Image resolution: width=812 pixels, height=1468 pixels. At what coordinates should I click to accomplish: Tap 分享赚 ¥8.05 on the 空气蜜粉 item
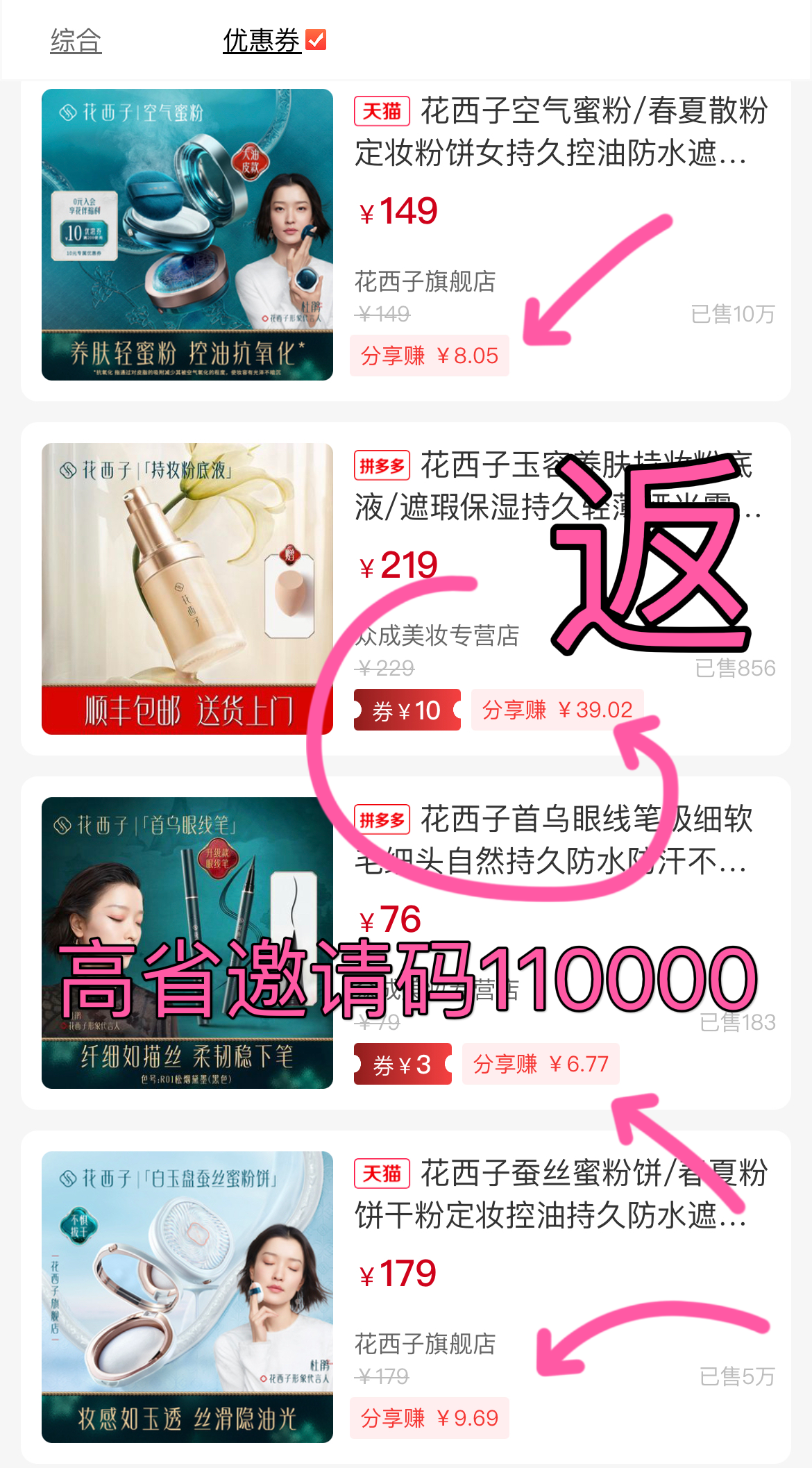click(429, 356)
